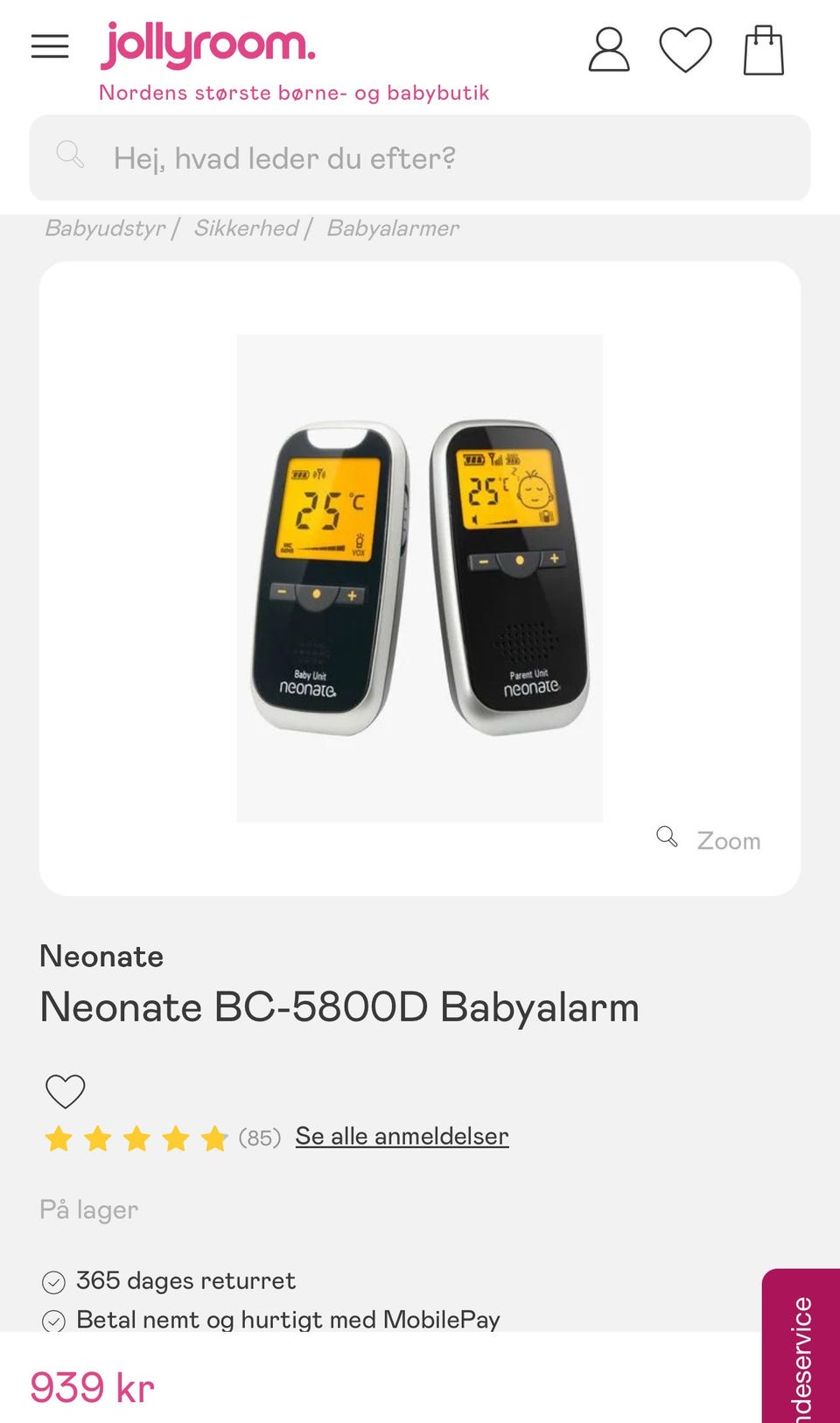Go to Babyudstyr breadcrumb
840x1423 pixels.
tap(105, 228)
